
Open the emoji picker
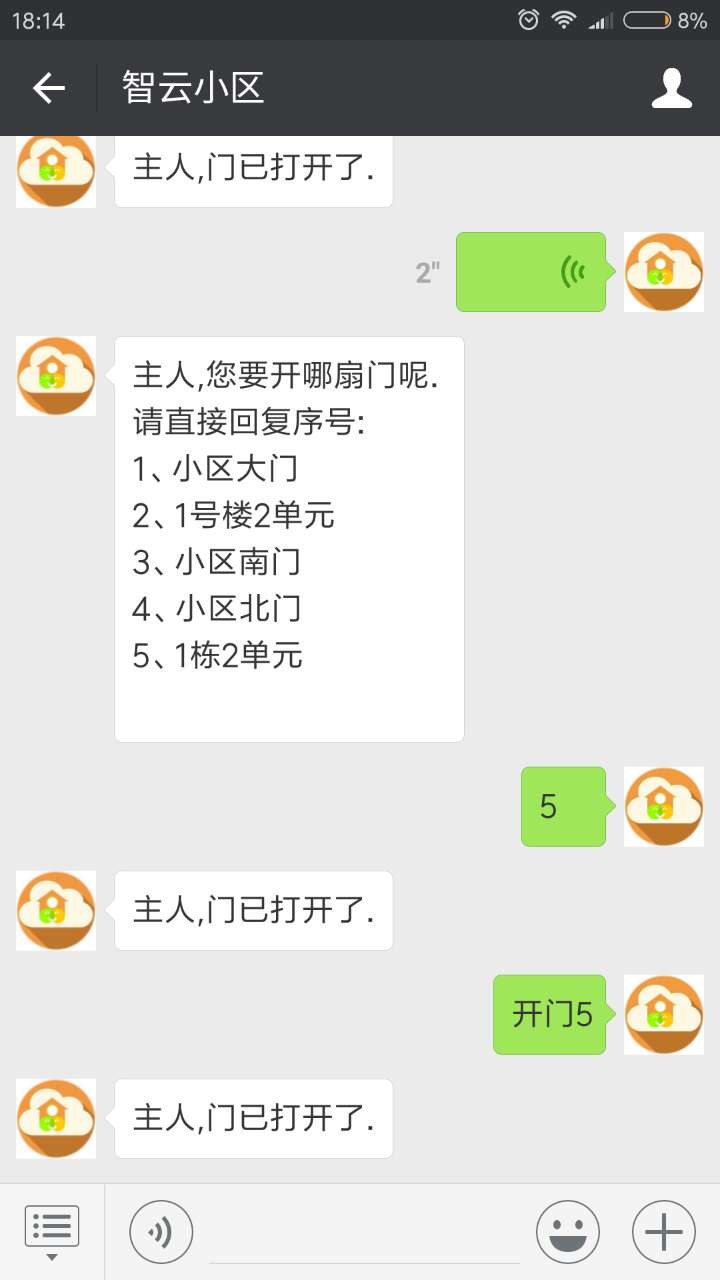pyautogui.click(x=567, y=1231)
